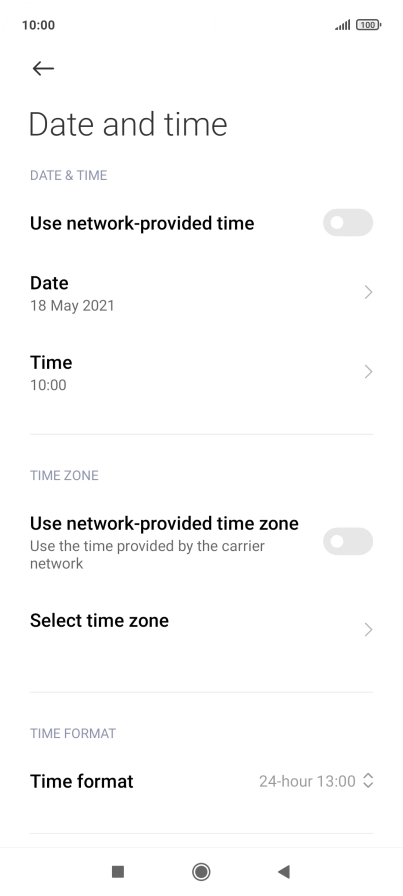Go back using the top arrow

[43, 69]
